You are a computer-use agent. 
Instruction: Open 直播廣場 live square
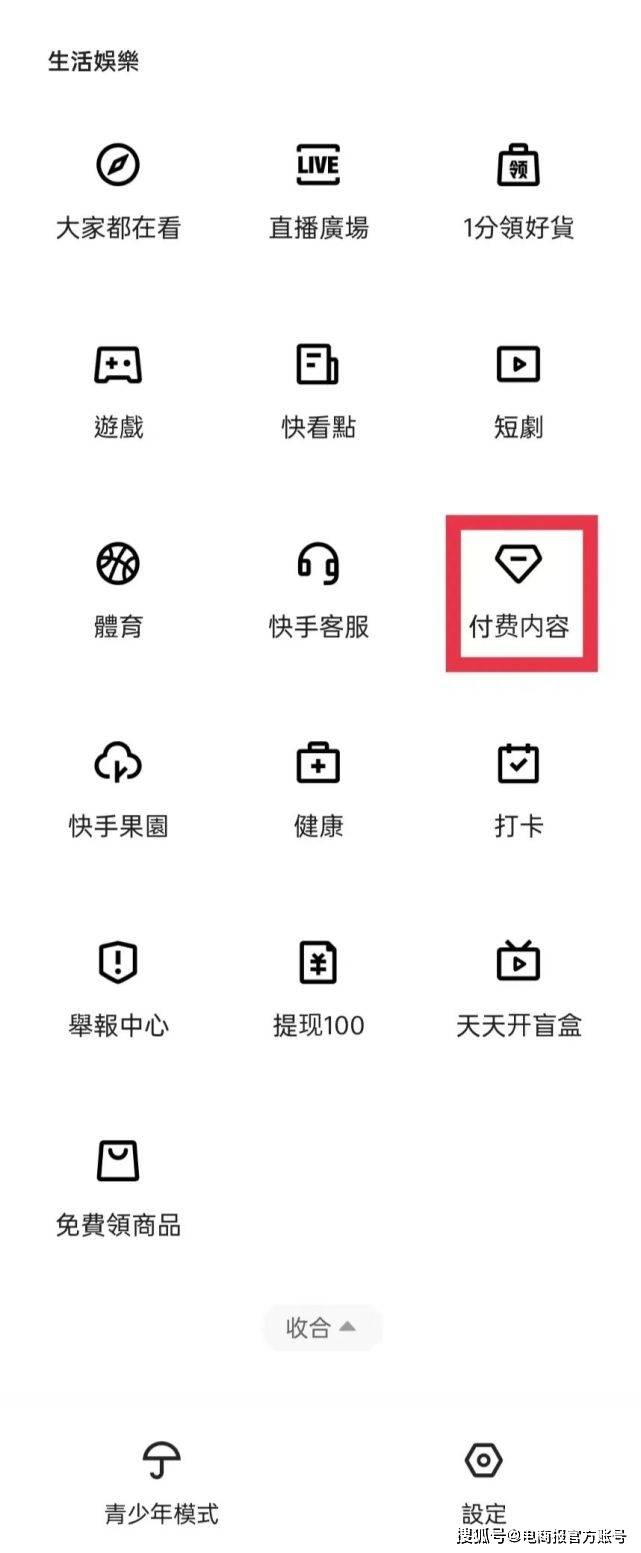point(318,190)
